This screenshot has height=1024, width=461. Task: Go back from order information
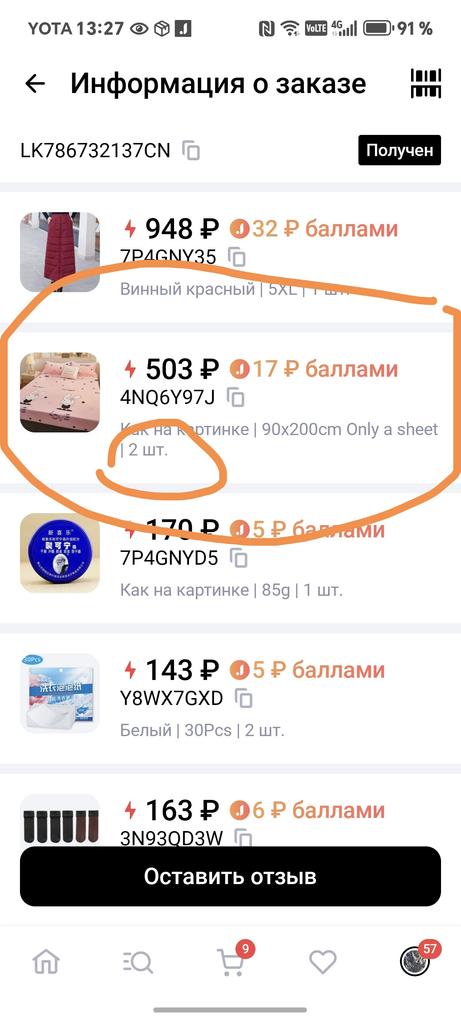coord(35,84)
